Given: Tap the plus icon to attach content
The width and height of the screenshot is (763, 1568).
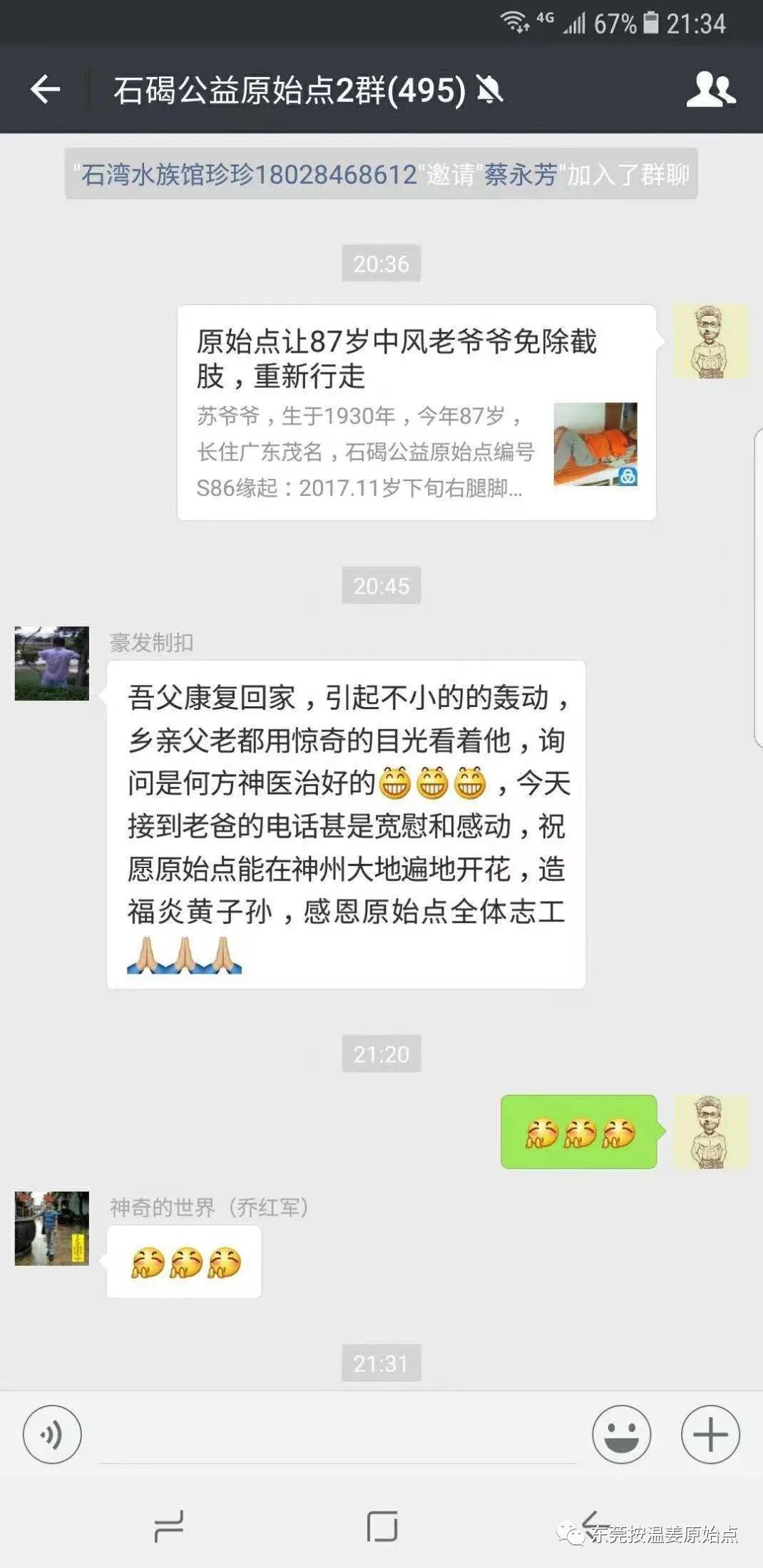Looking at the screenshot, I should tap(710, 1435).
